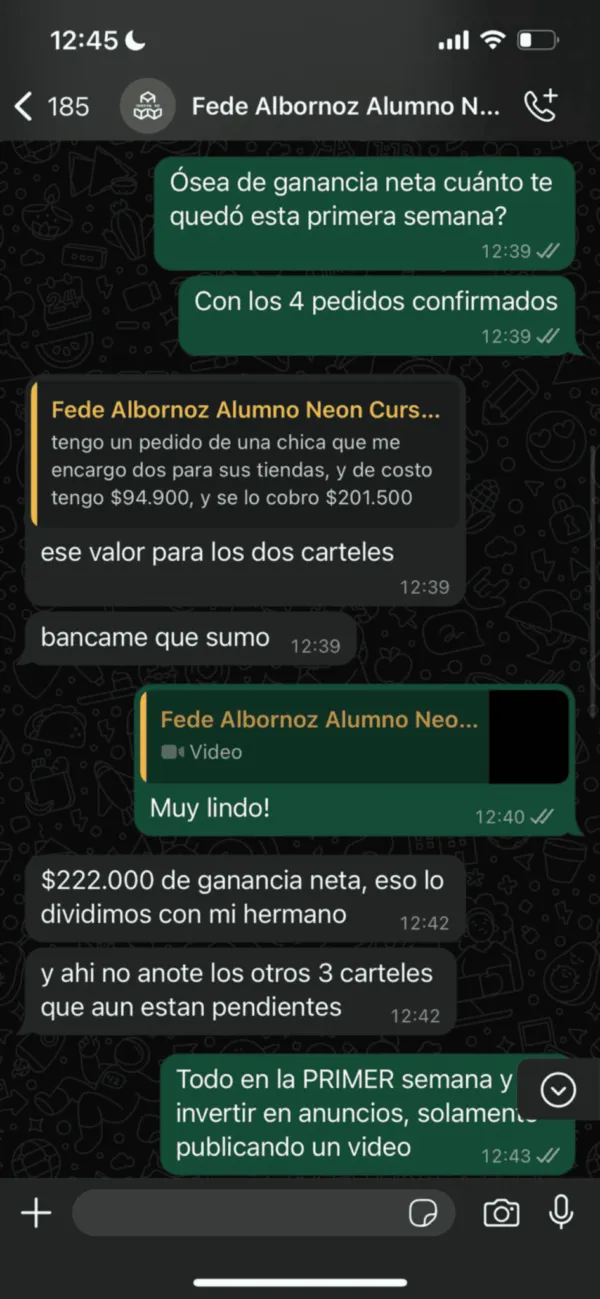Open Fede Albornoz contact info

pyautogui.click(x=345, y=105)
